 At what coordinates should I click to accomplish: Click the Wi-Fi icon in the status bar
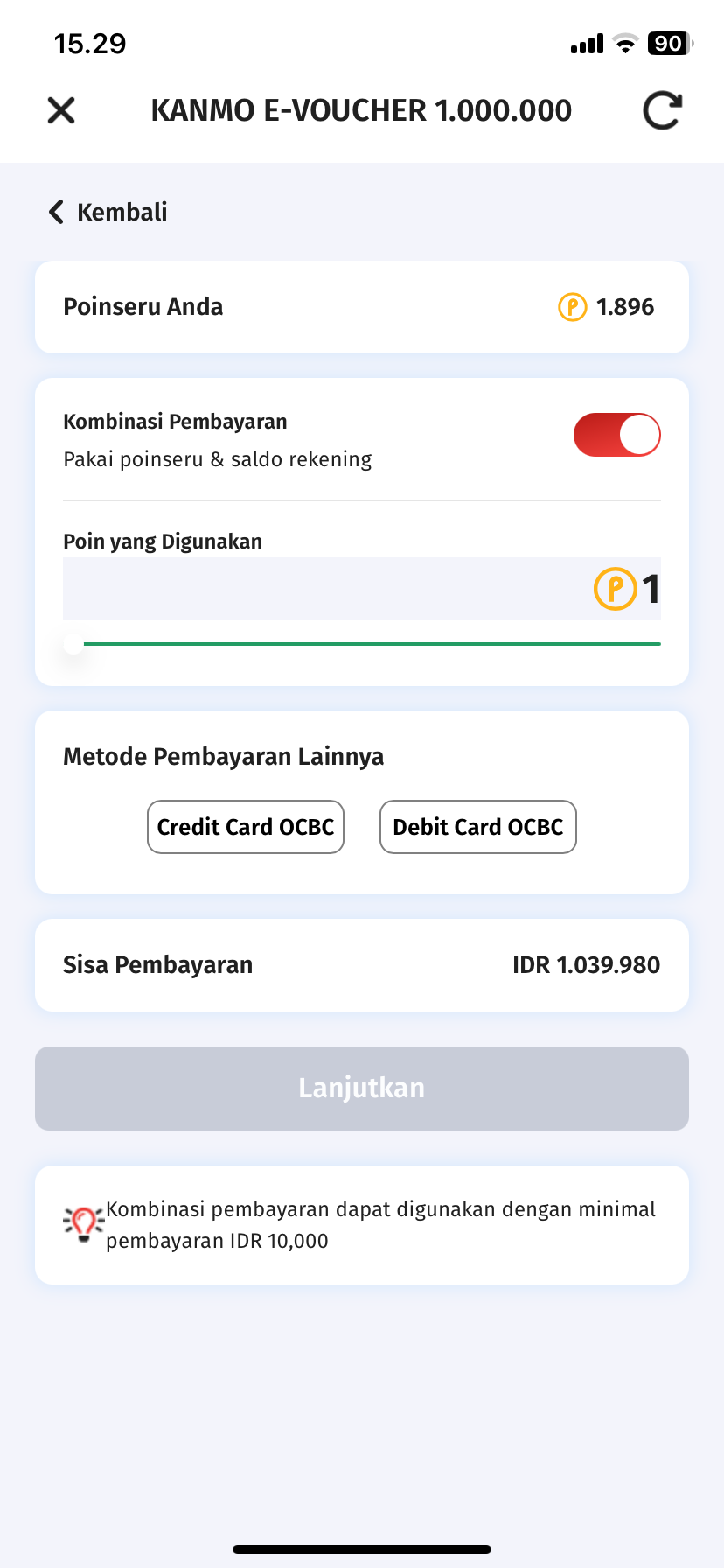click(623, 43)
